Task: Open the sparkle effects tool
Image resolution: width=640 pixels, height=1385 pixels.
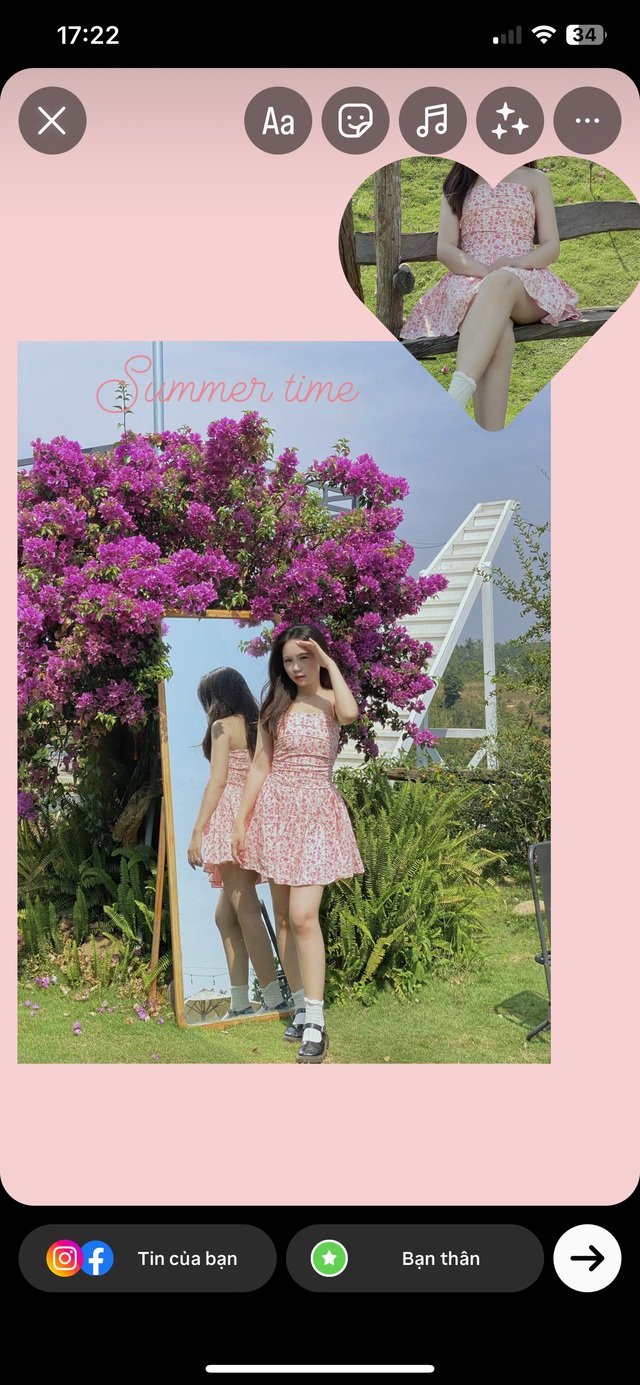Action: (510, 121)
